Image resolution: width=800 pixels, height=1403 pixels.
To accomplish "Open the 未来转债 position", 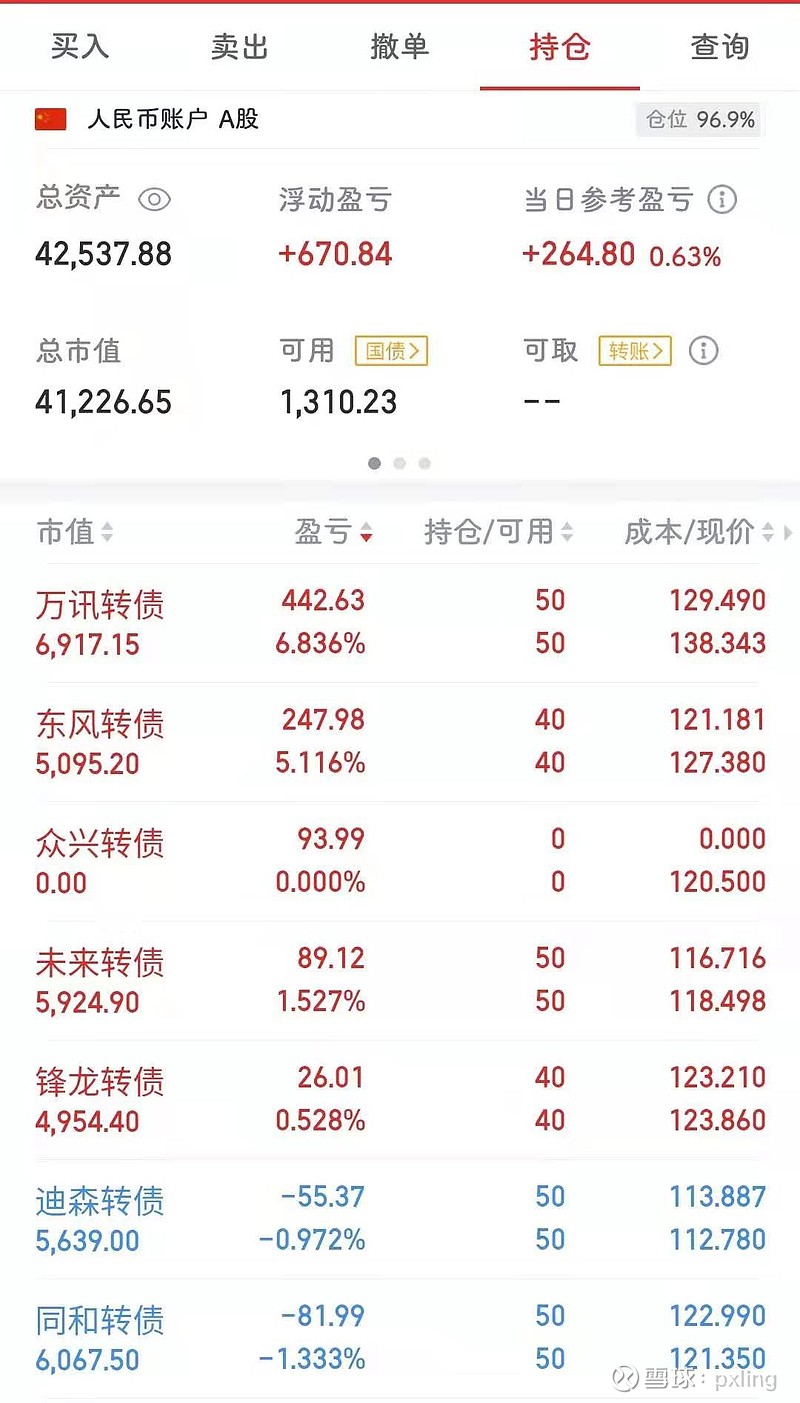I will [x=400, y=980].
